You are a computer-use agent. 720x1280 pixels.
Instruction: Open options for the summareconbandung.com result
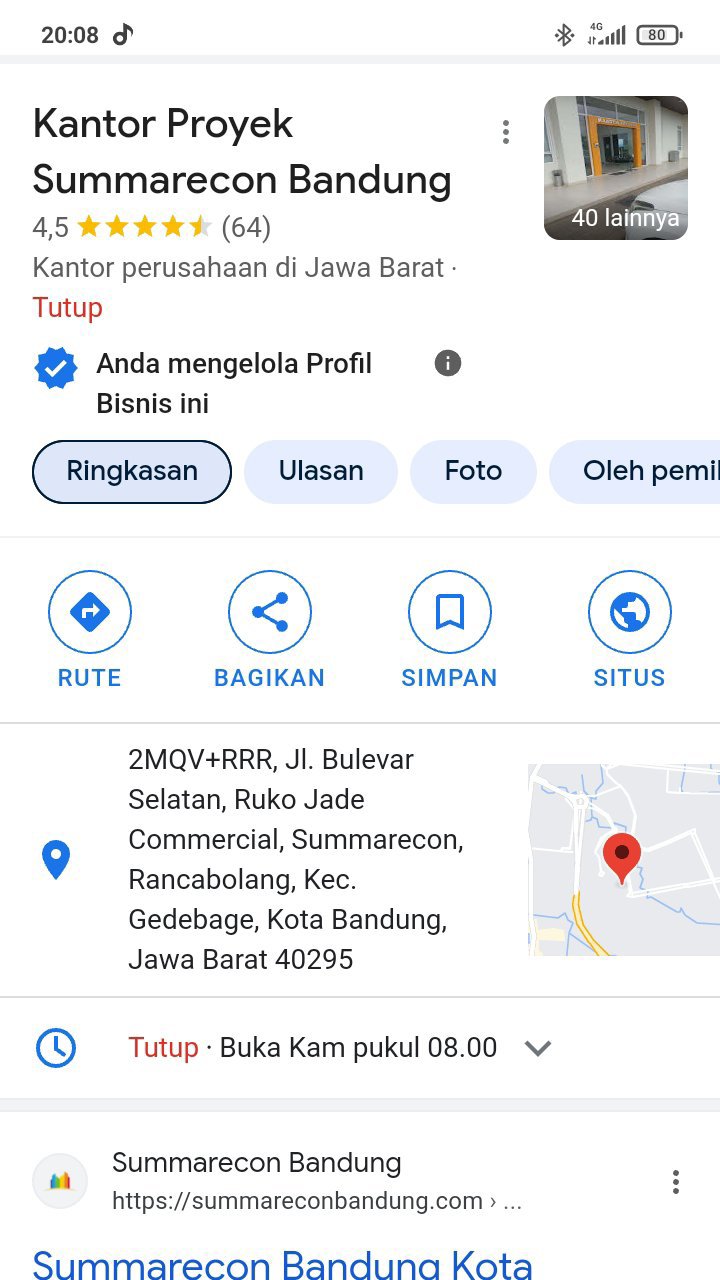point(676,1182)
